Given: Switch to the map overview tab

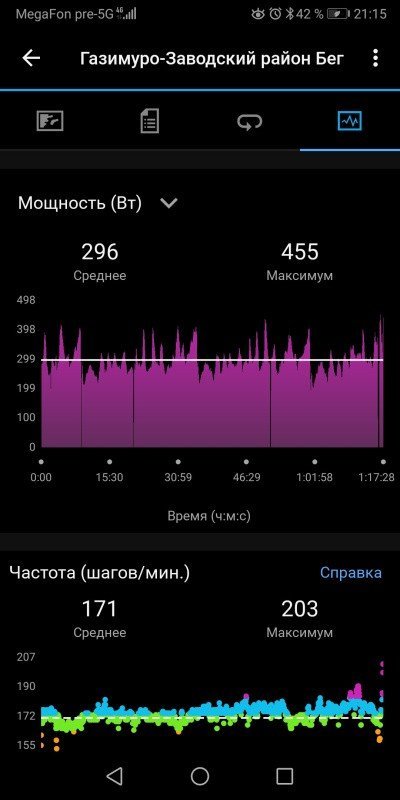Looking at the screenshot, I should tap(50, 121).
